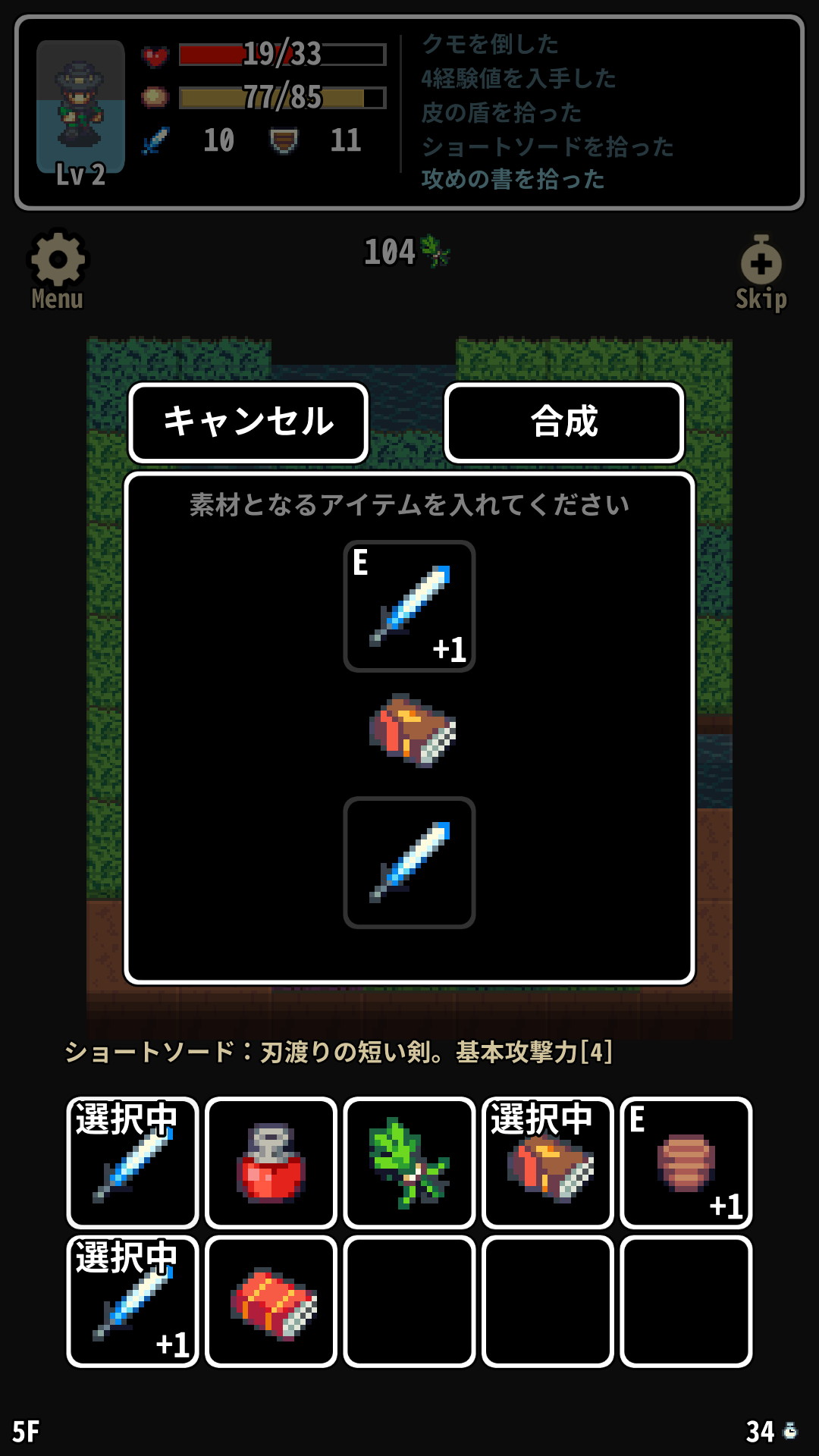Tap the equipped +1 sword in the synthesis panel
Viewport: 819px width, 1456px height.
409,606
